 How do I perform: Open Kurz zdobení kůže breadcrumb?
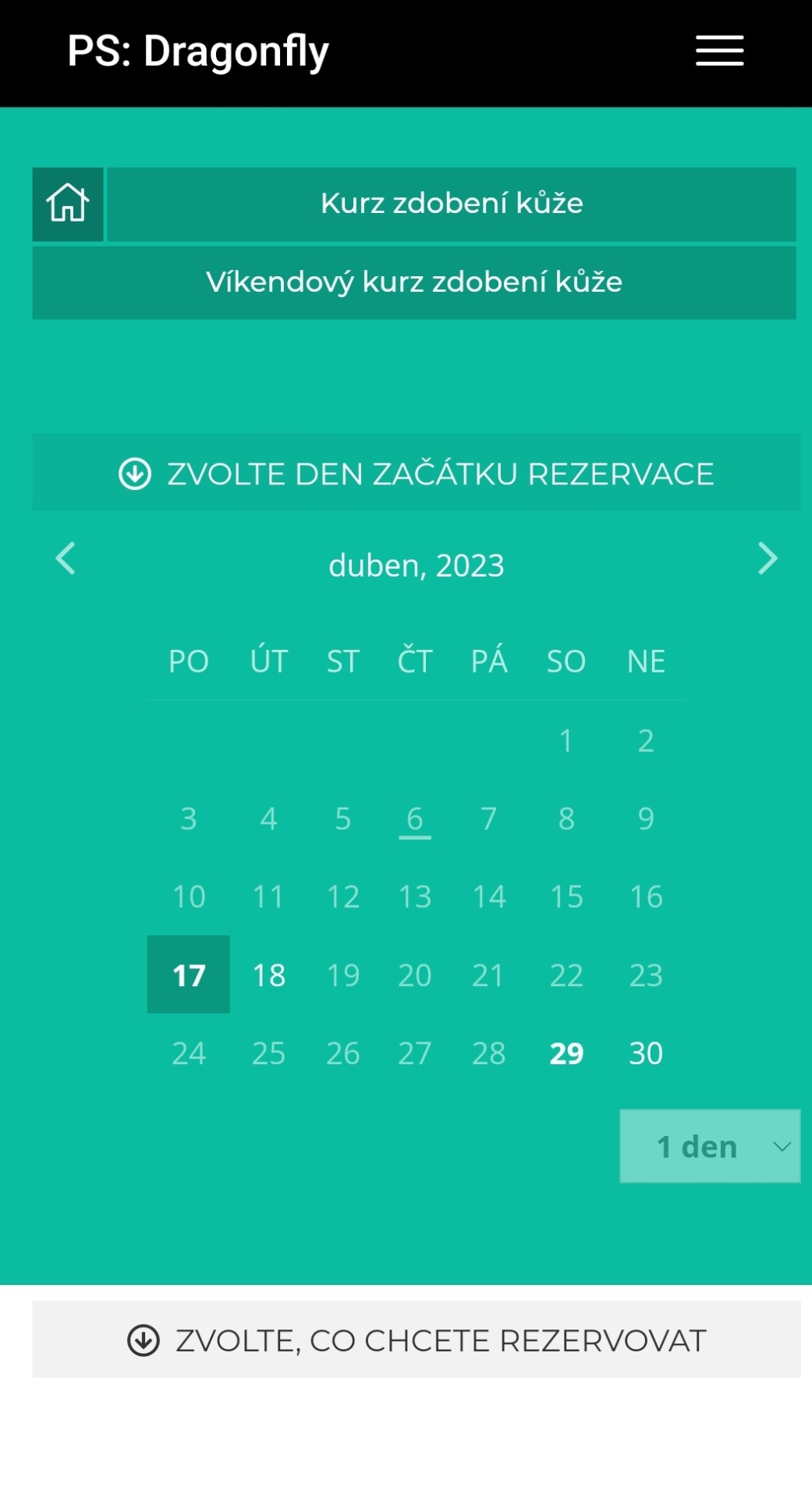coord(452,204)
